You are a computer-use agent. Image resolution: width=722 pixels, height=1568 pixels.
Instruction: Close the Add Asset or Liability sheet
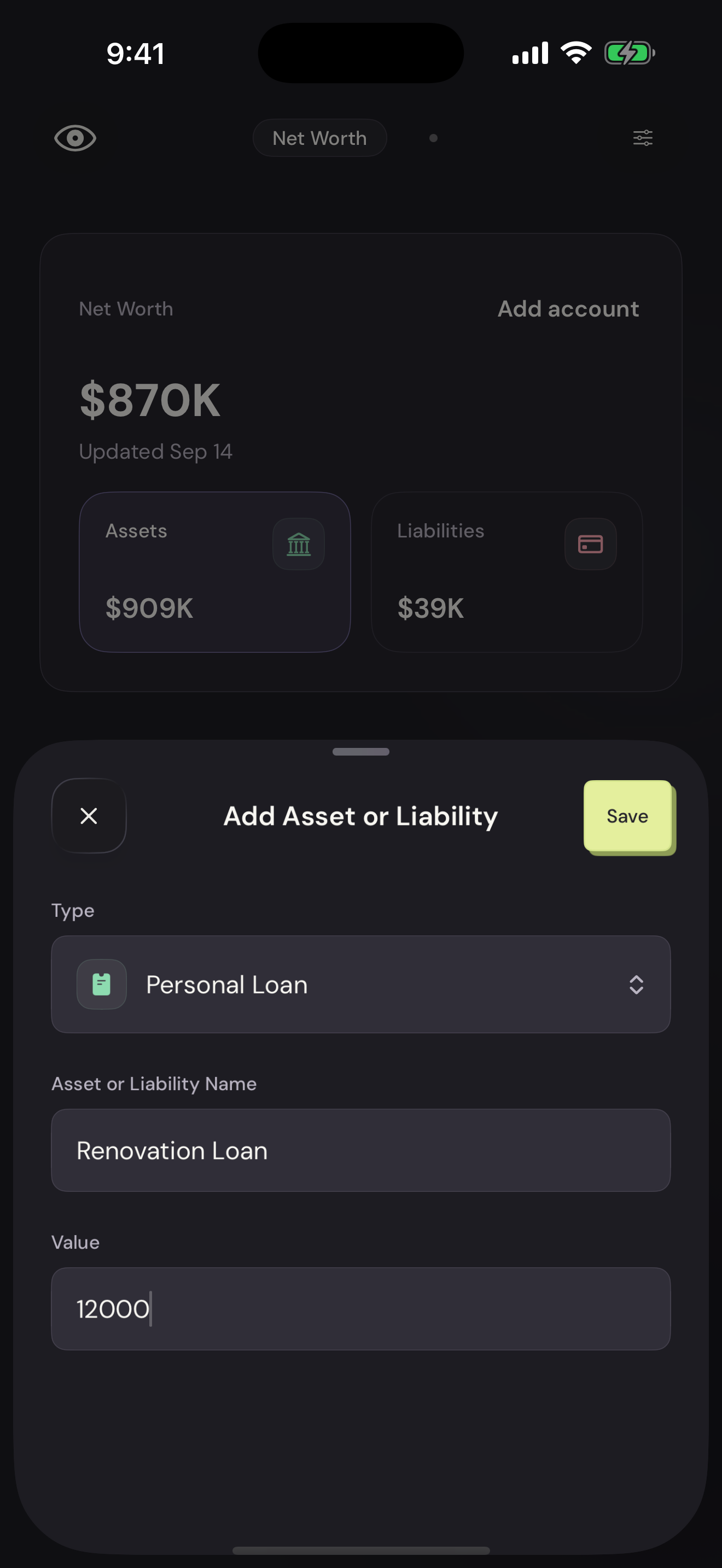[89, 816]
